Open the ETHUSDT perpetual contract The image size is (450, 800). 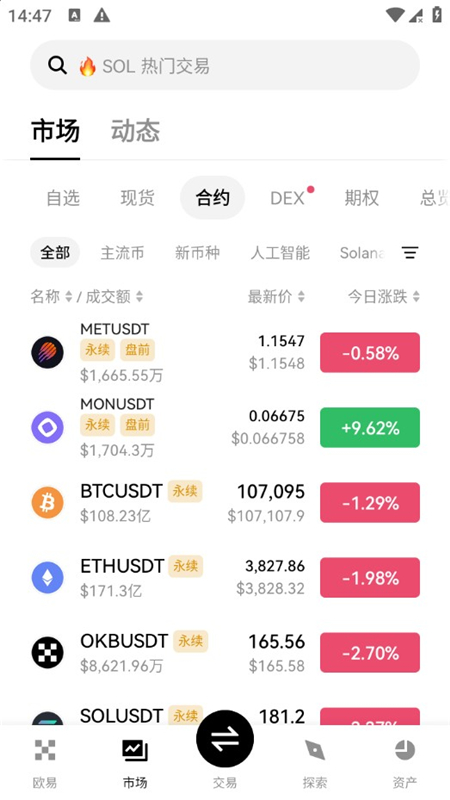point(225,578)
